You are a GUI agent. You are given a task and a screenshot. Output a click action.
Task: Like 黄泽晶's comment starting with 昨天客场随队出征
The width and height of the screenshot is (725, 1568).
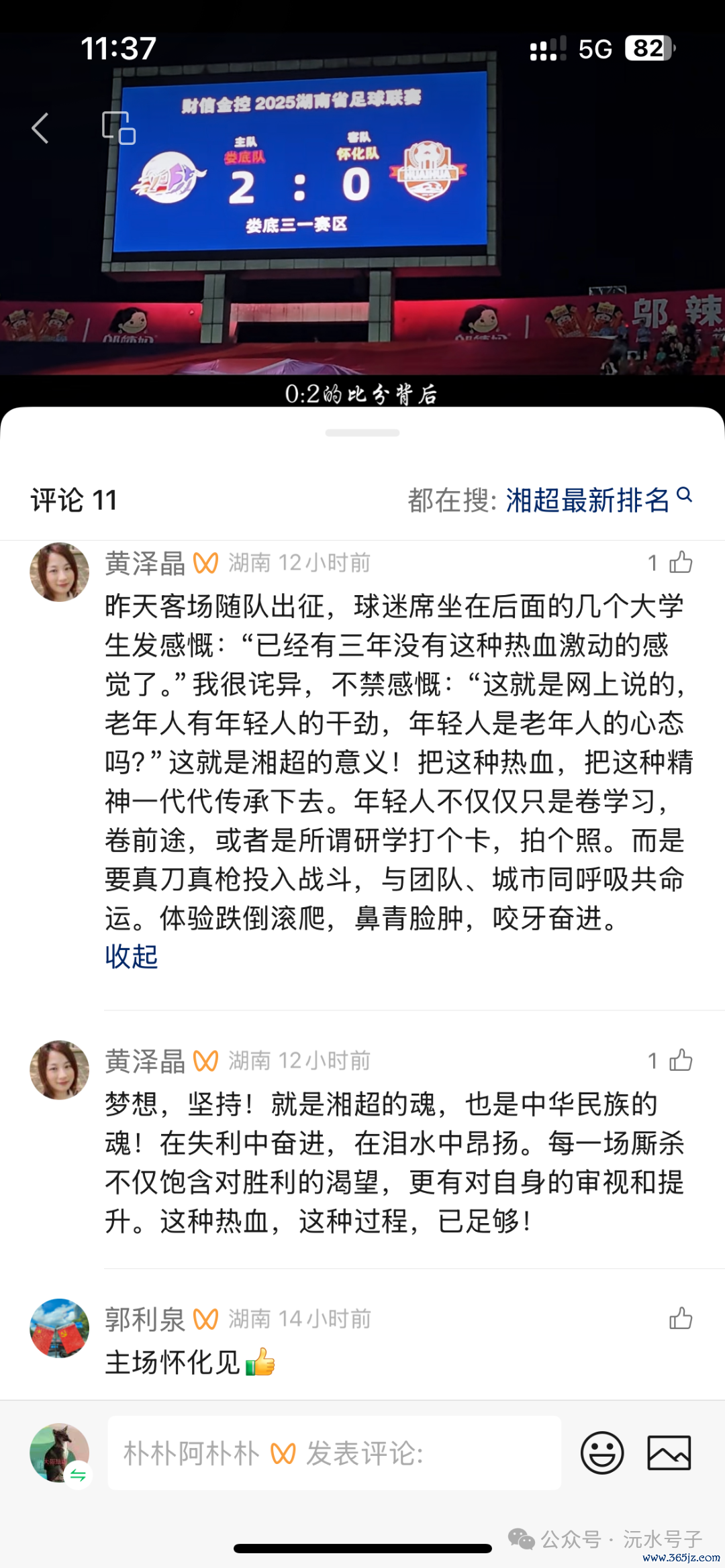(680, 562)
